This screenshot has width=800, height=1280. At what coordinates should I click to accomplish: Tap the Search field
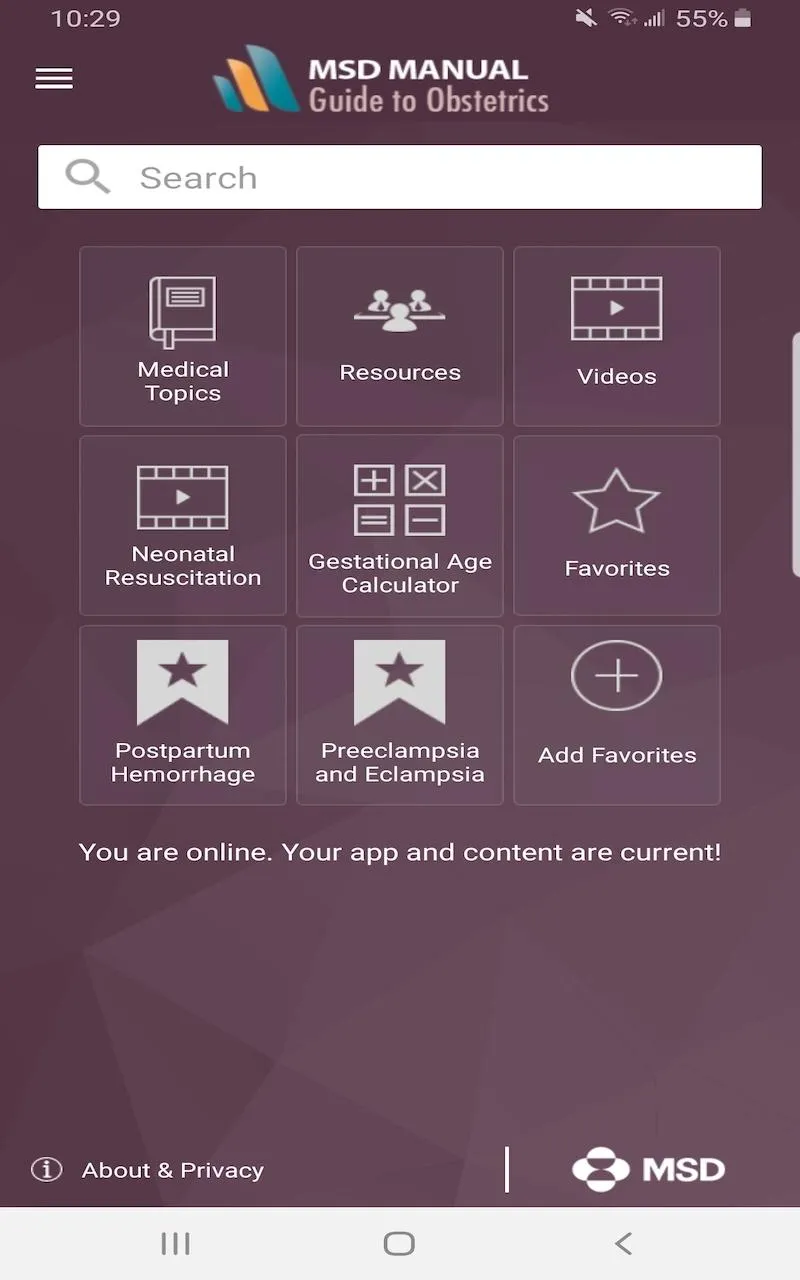(x=400, y=177)
